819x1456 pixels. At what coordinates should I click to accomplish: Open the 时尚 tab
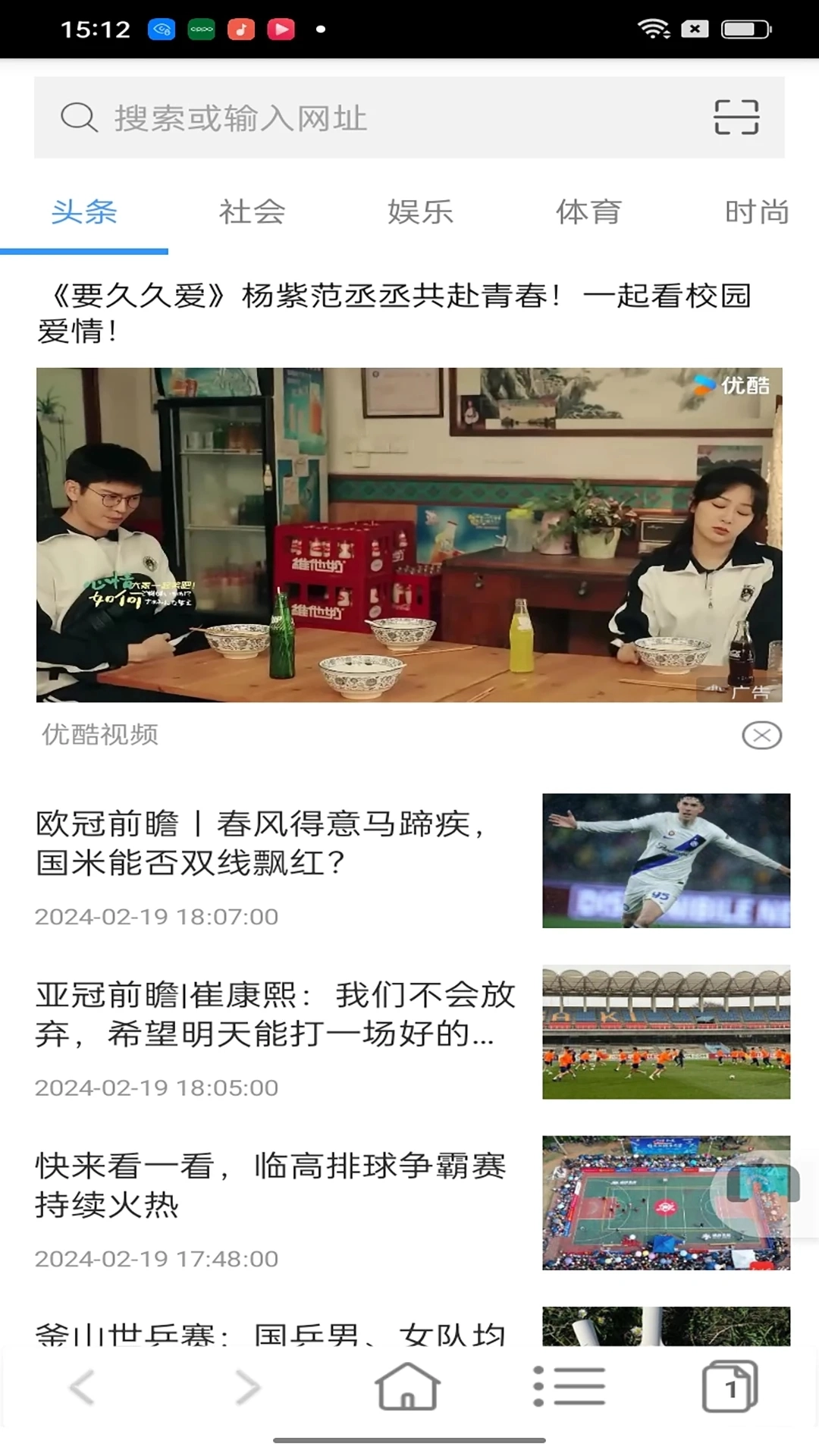click(x=758, y=213)
